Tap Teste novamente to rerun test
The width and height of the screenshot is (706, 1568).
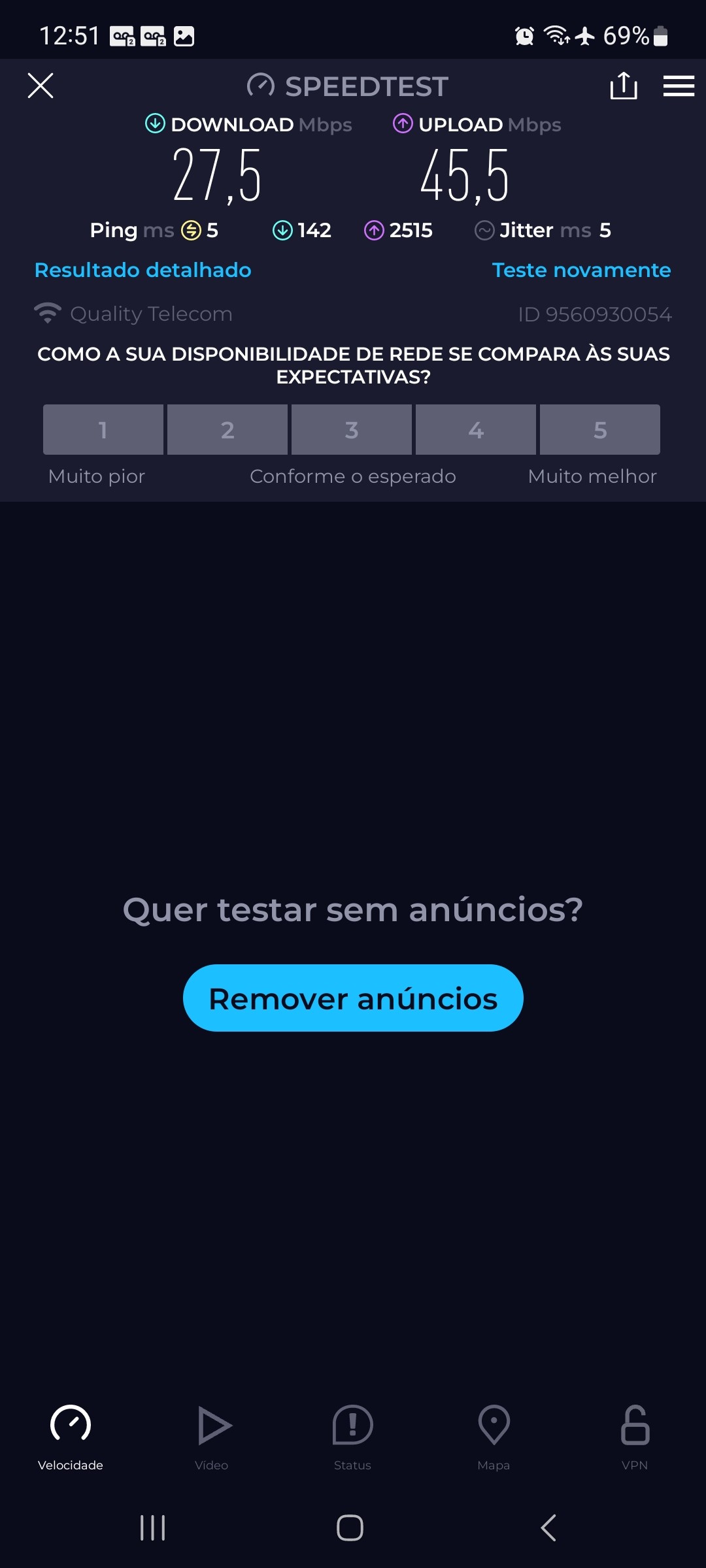tap(581, 270)
